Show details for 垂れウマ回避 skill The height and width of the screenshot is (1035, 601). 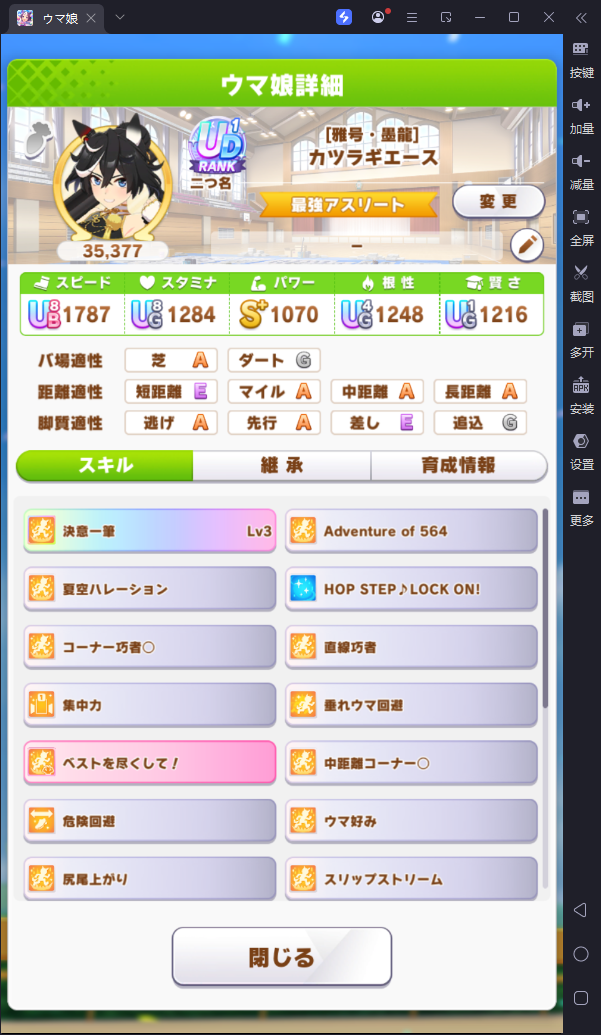[x=411, y=705]
